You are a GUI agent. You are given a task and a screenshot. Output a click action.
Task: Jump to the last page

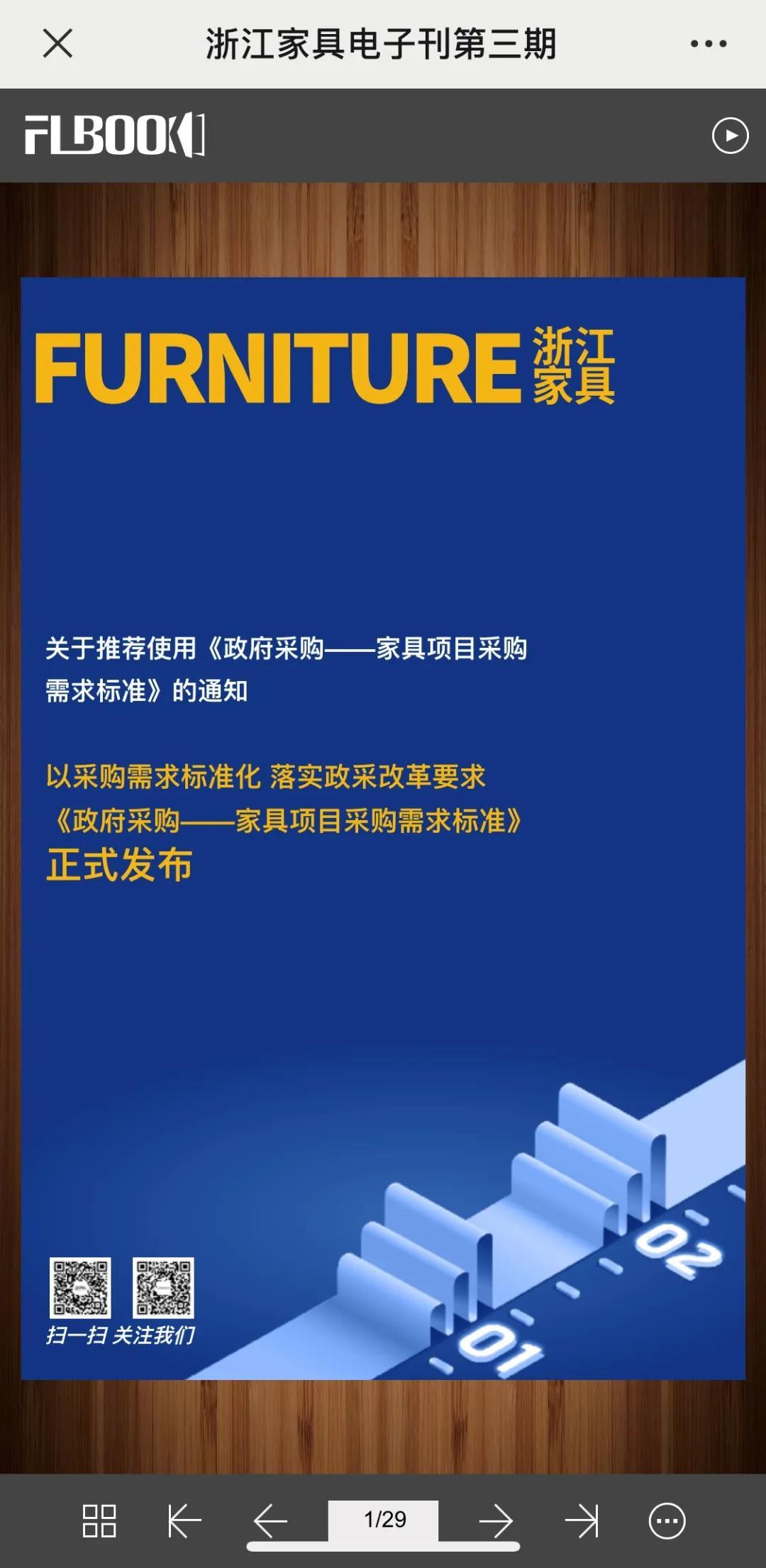click(582, 1521)
